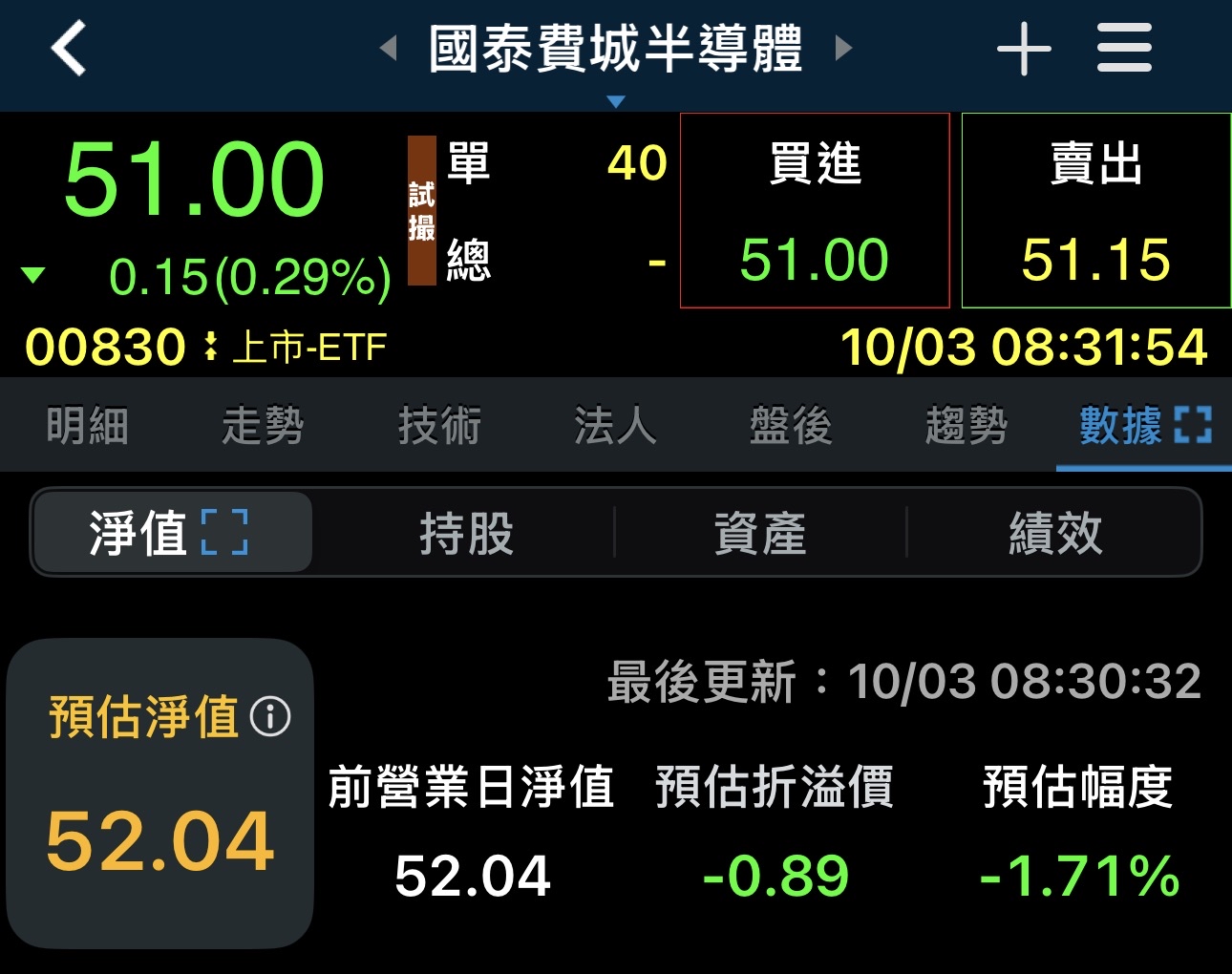The height and width of the screenshot is (974, 1232).
Task: Show the 資產 segment
Action: coord(760,533)
